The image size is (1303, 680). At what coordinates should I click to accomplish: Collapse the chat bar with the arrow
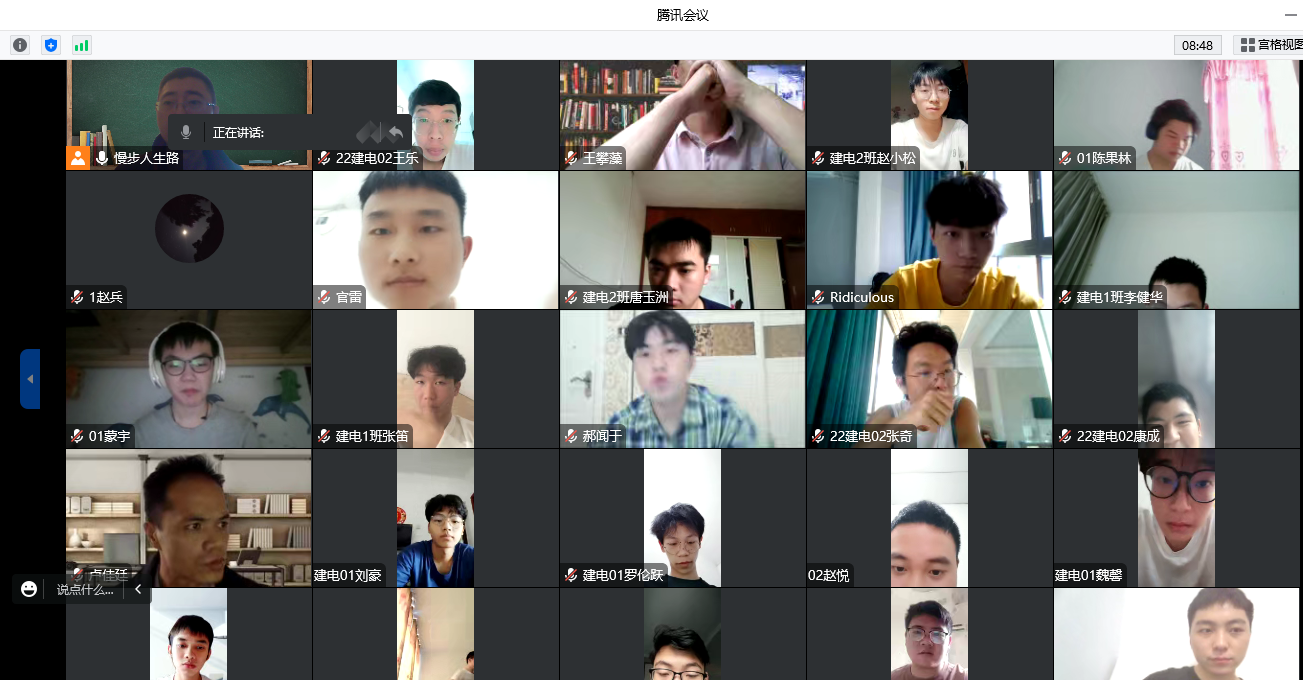point(138,590)
